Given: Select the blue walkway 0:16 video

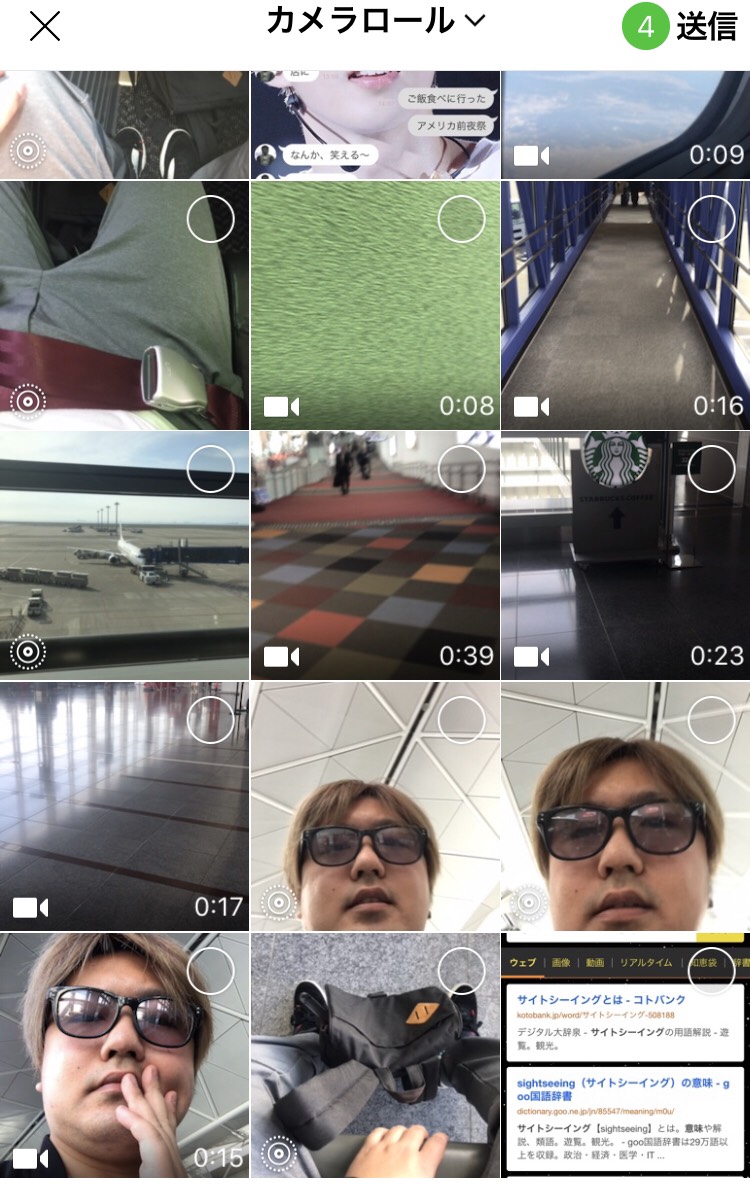Looking at the screenshot, I should pos(711,219).
